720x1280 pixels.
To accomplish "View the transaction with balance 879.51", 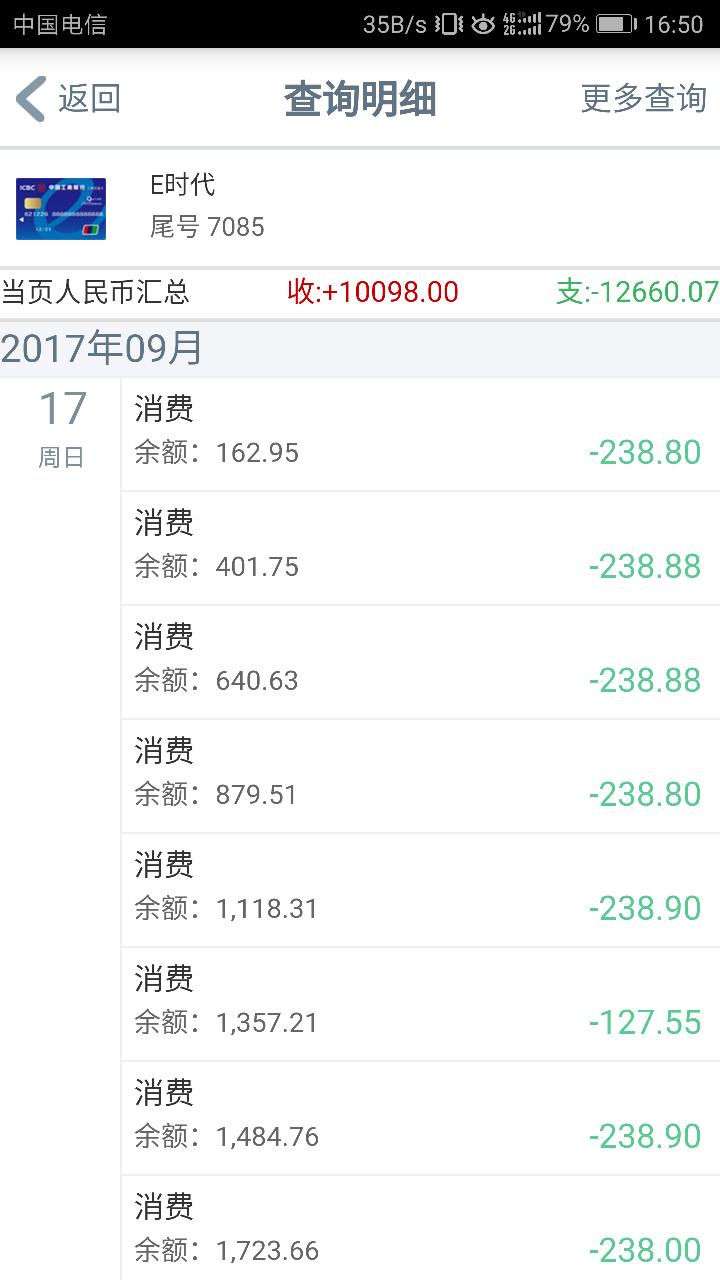I will tap(420, 776).
